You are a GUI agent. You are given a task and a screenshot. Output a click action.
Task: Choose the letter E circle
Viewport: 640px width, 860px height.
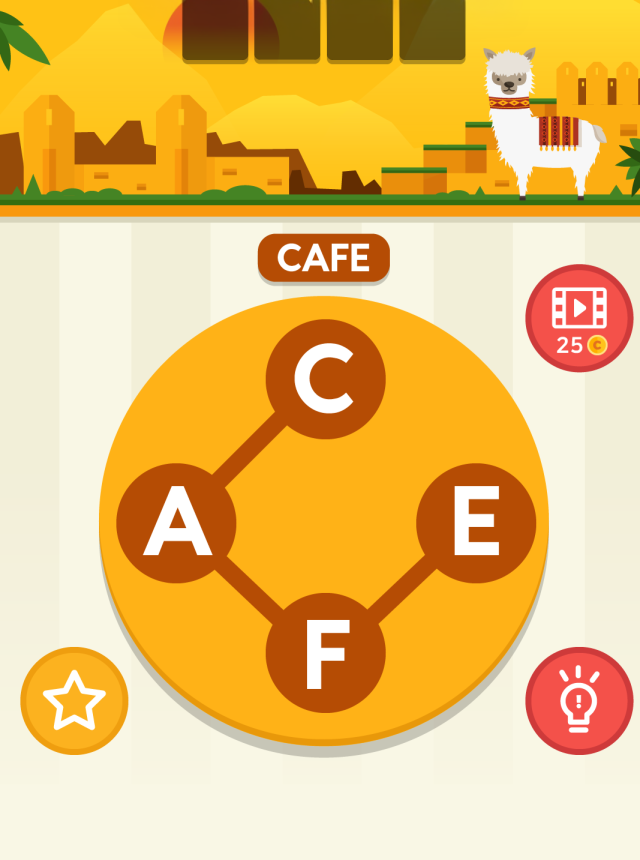pos(475,523)
